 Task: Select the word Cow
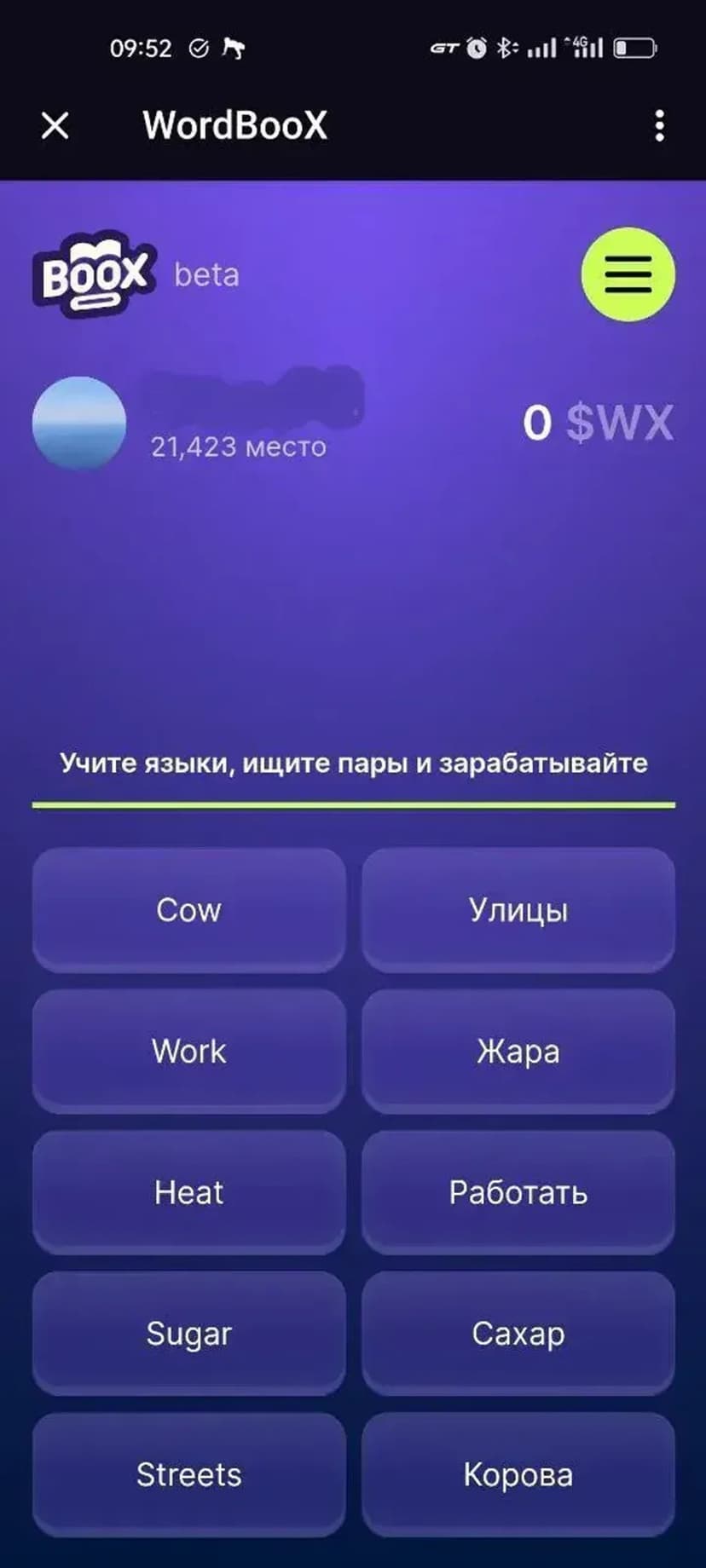coord(188,909)
